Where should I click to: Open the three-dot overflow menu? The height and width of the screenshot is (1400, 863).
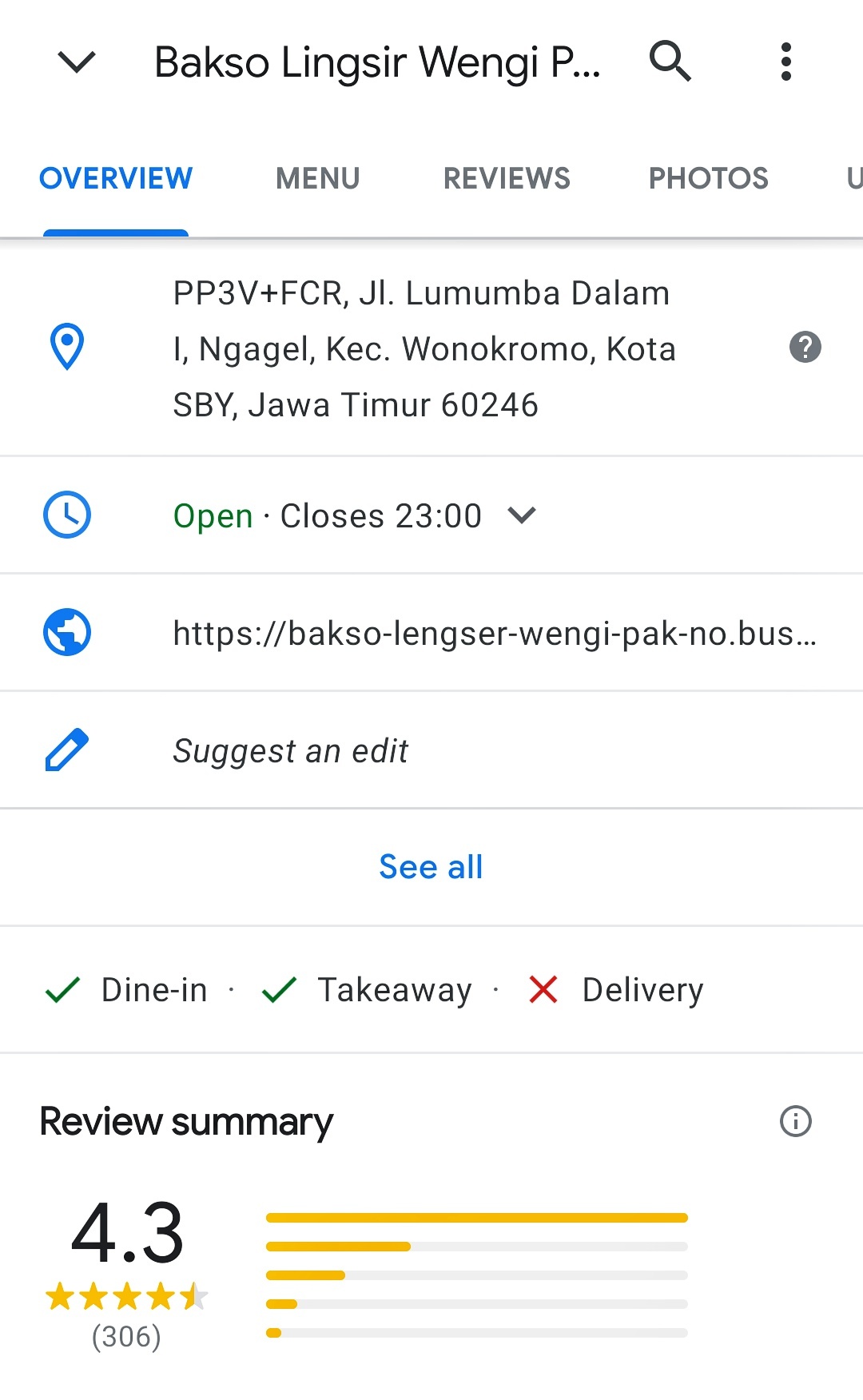[786, 62]
